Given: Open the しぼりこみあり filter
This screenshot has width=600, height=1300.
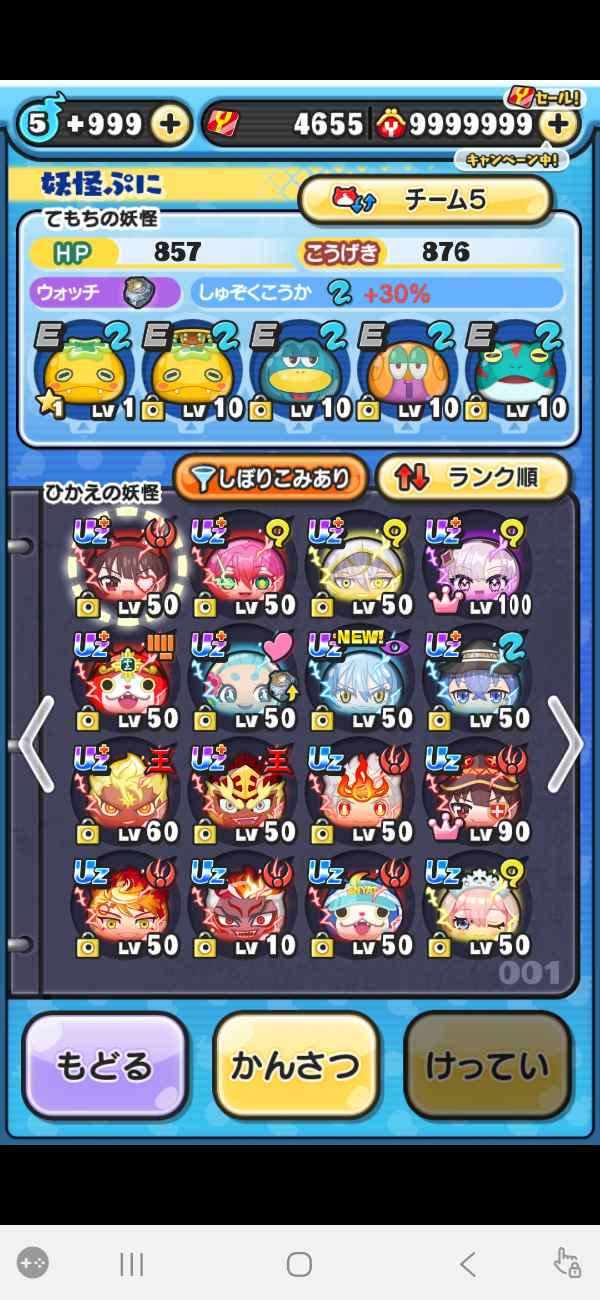Looking at the screenshot, I should pos(271,479).
